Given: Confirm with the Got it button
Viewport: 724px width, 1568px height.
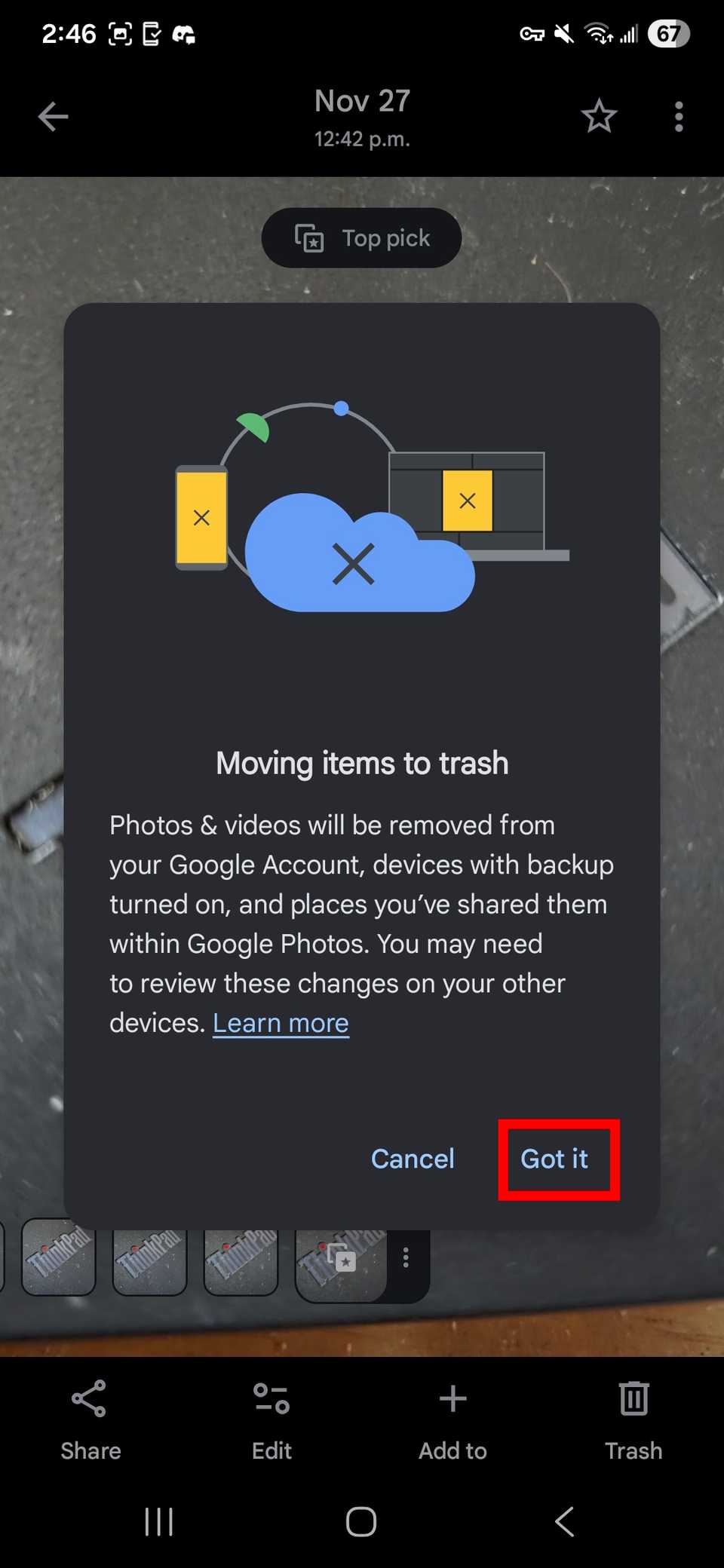Looking at the screenshot, I should point(554,1159).
